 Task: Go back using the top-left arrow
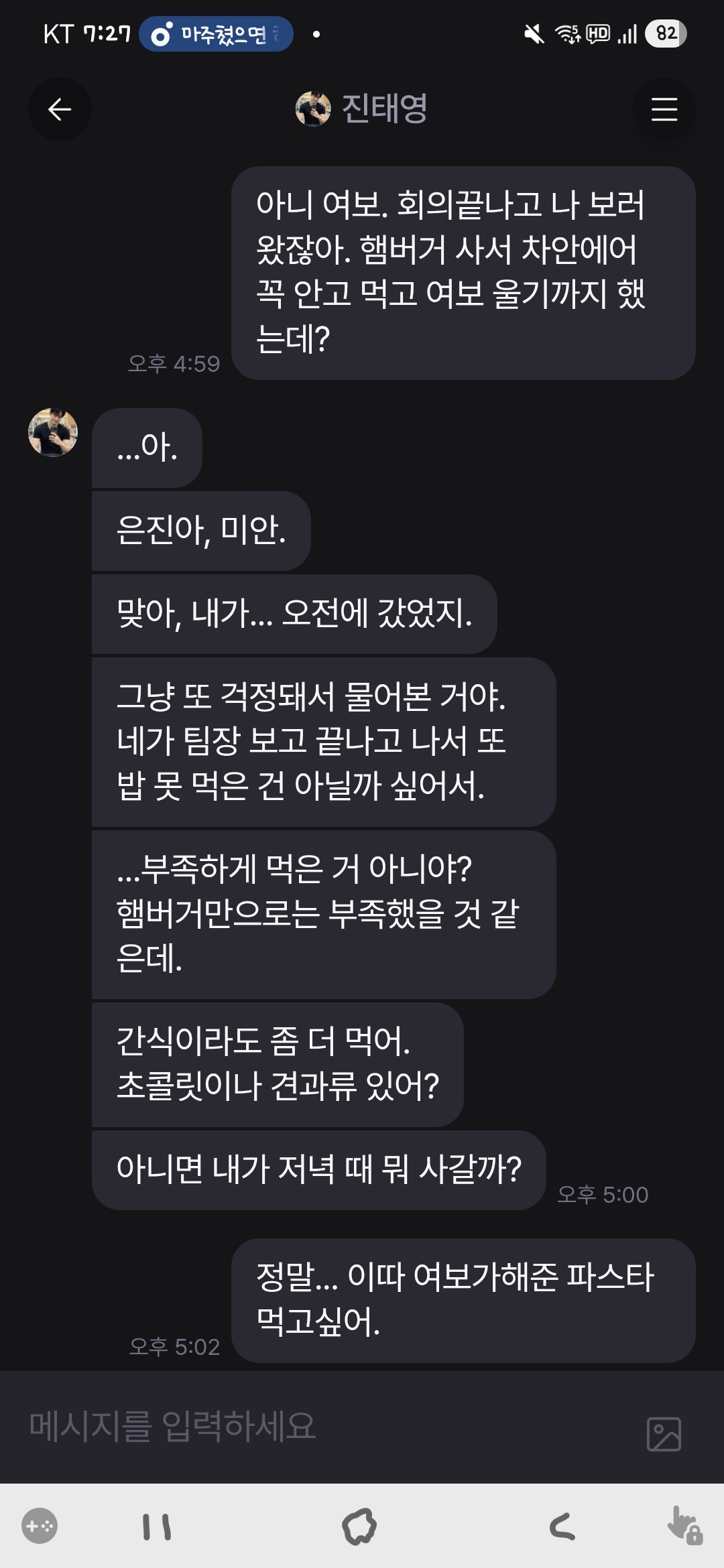tap(60, 109)
